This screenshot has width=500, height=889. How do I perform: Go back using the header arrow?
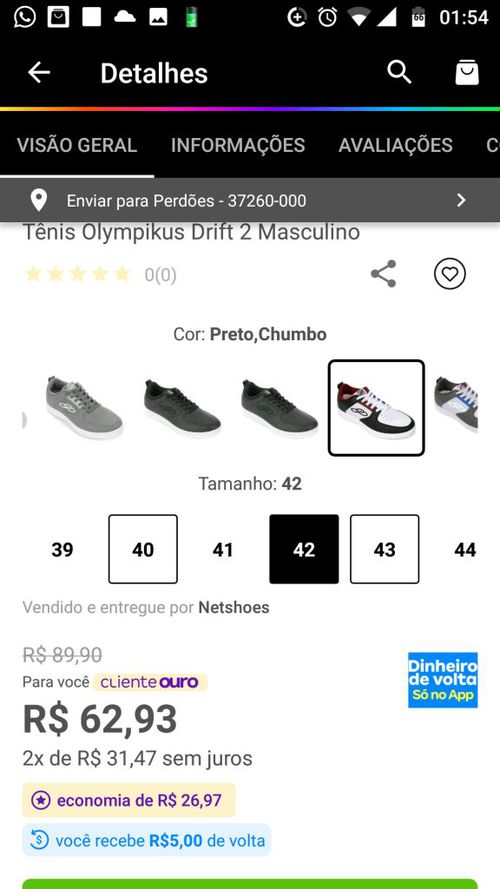pos(39,73)
